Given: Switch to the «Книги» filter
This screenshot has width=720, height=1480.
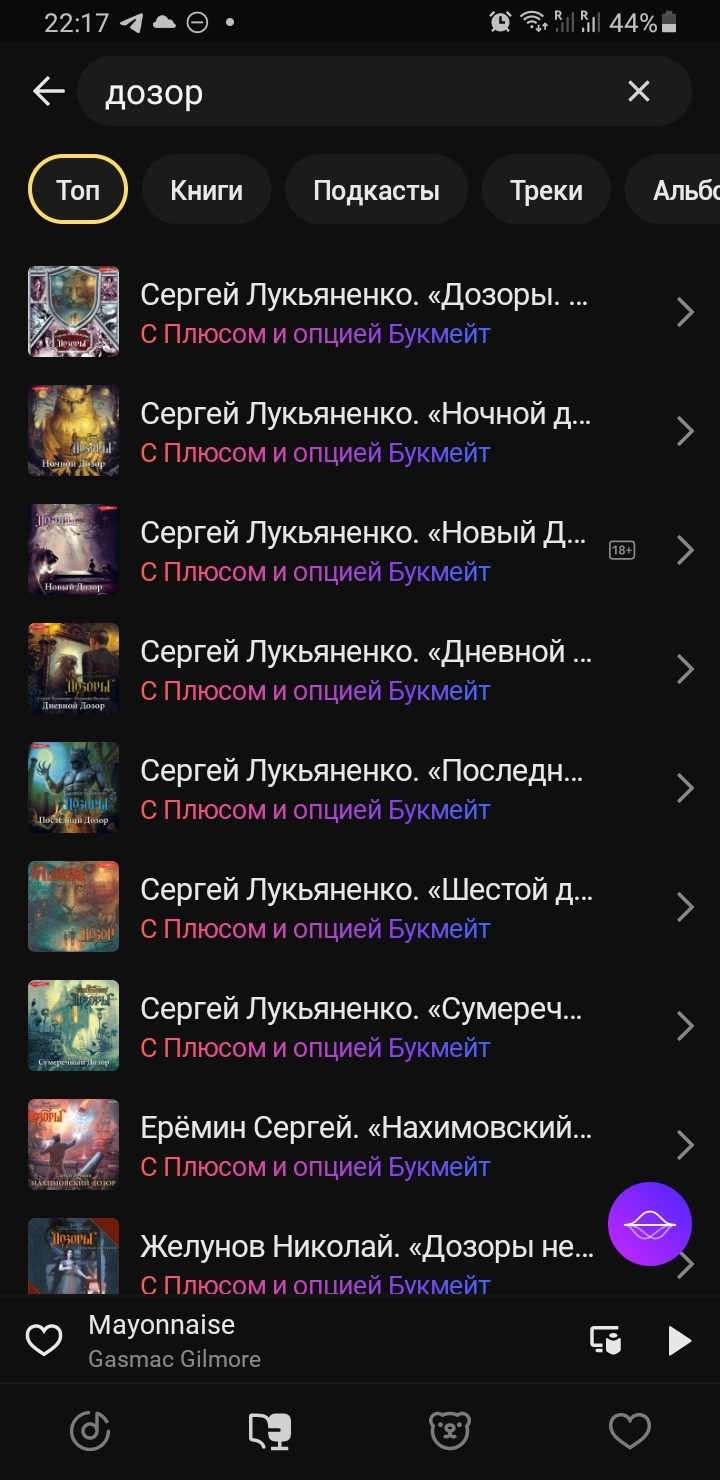Looking at the screenshot, I should coord(206,190).
